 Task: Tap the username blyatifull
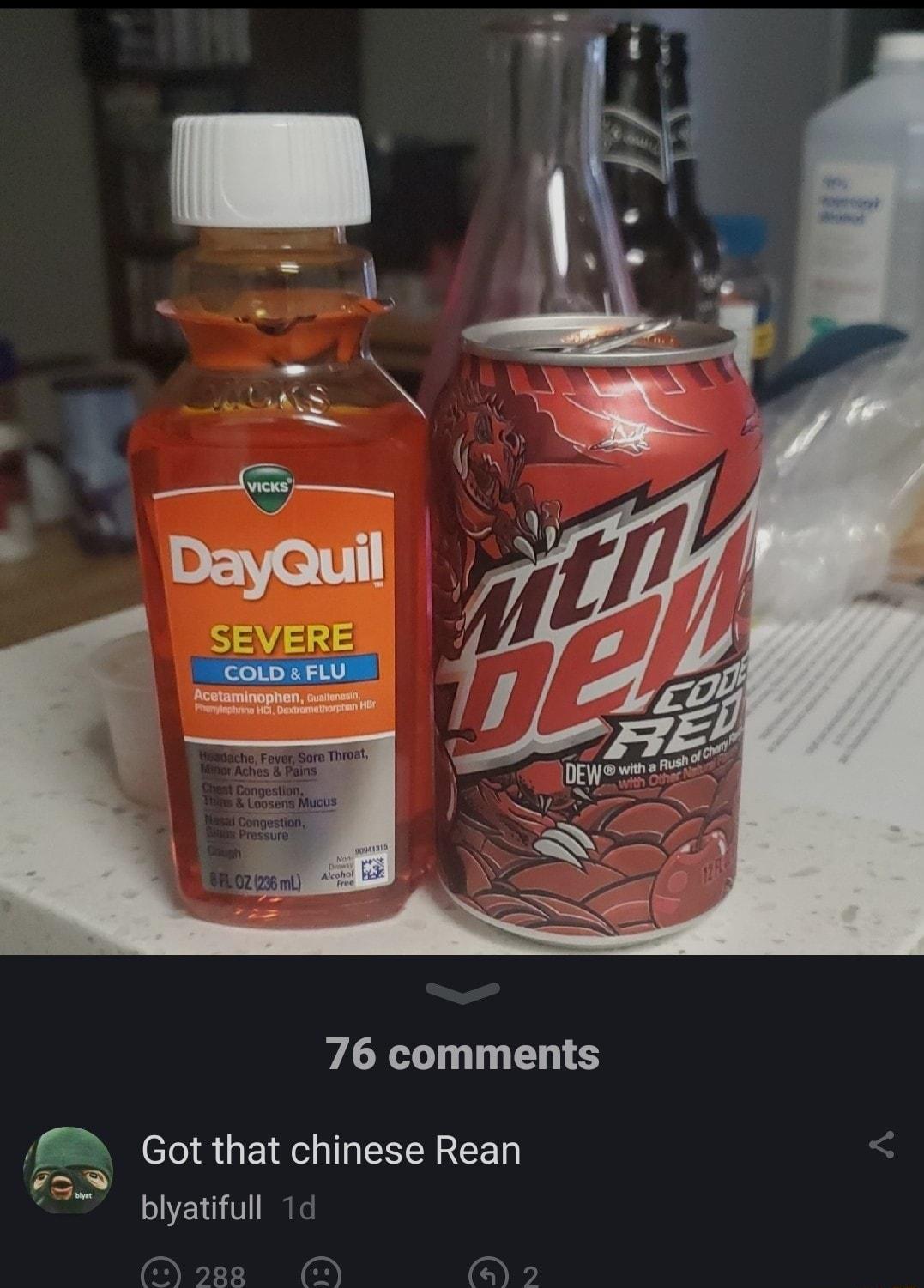[x=202, y=1206]
